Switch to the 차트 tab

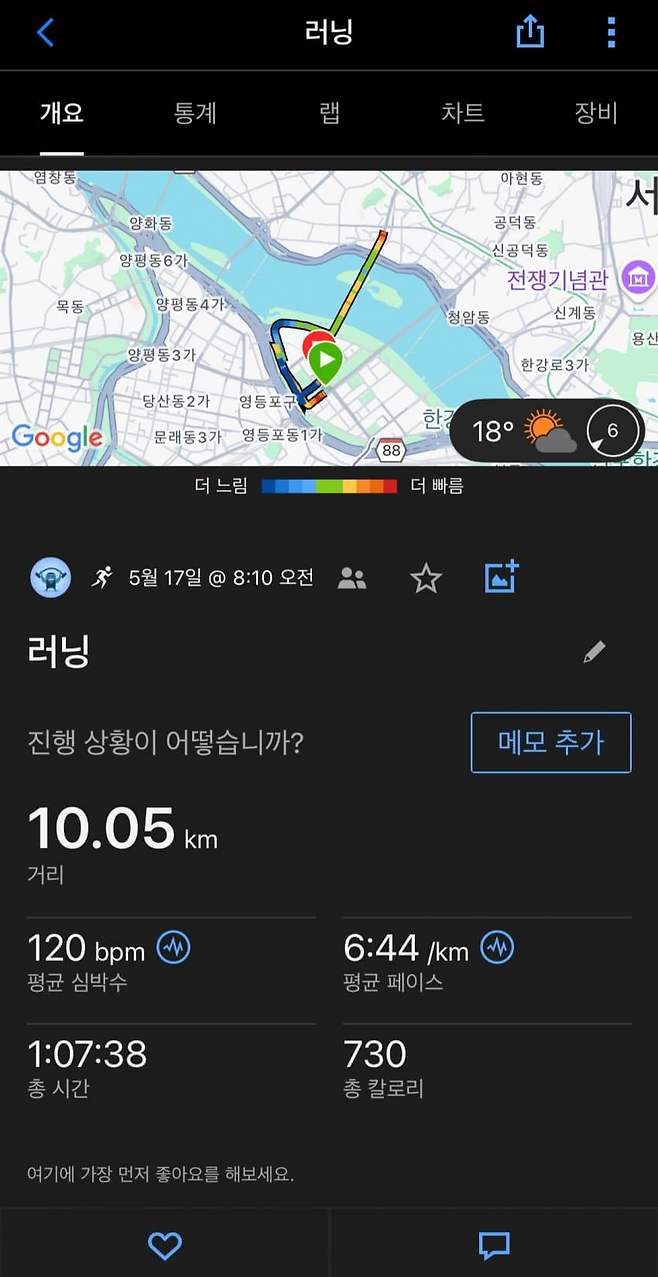[x=463, y=113]
